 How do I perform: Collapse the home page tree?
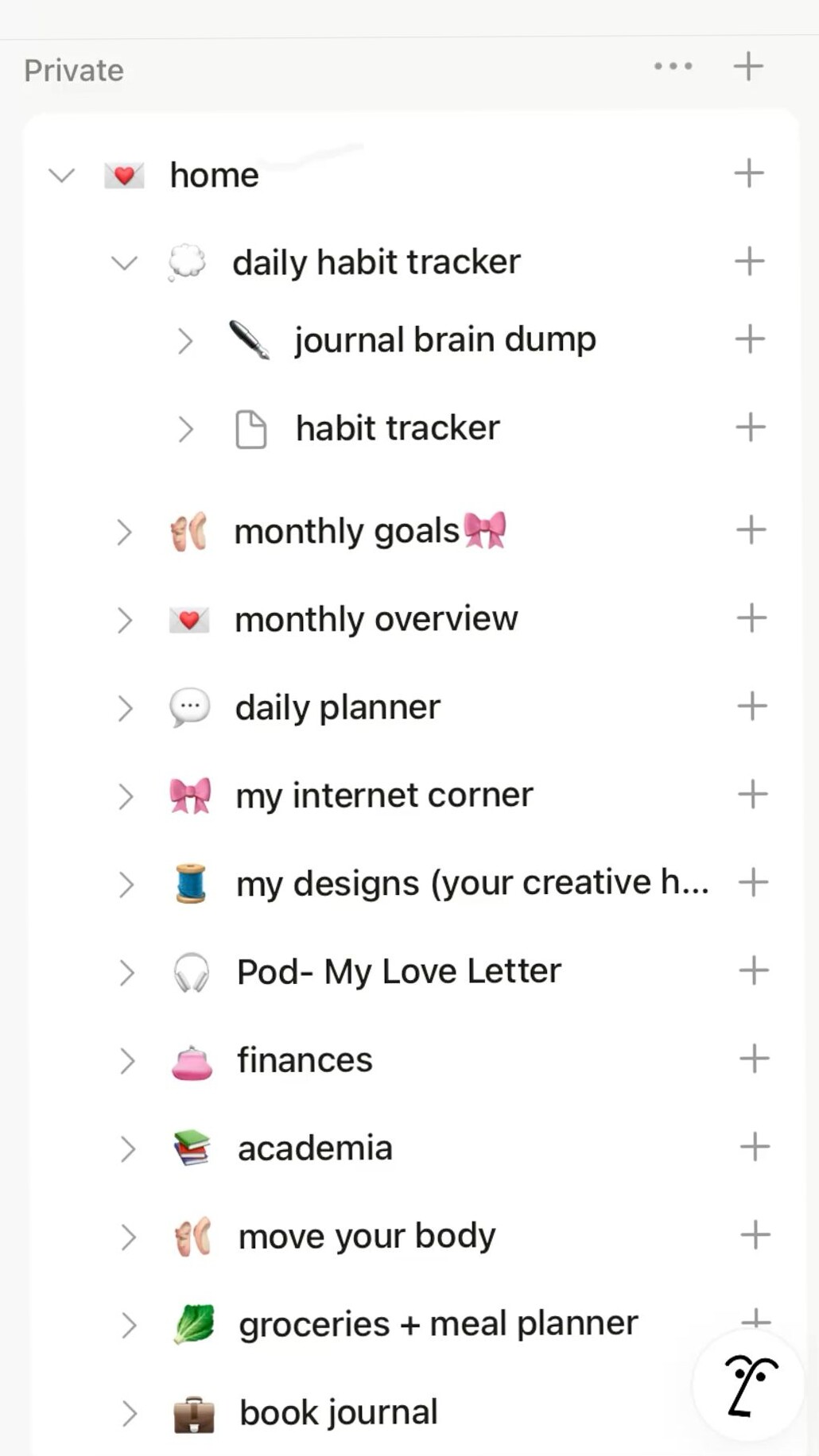tap(62, 176)
